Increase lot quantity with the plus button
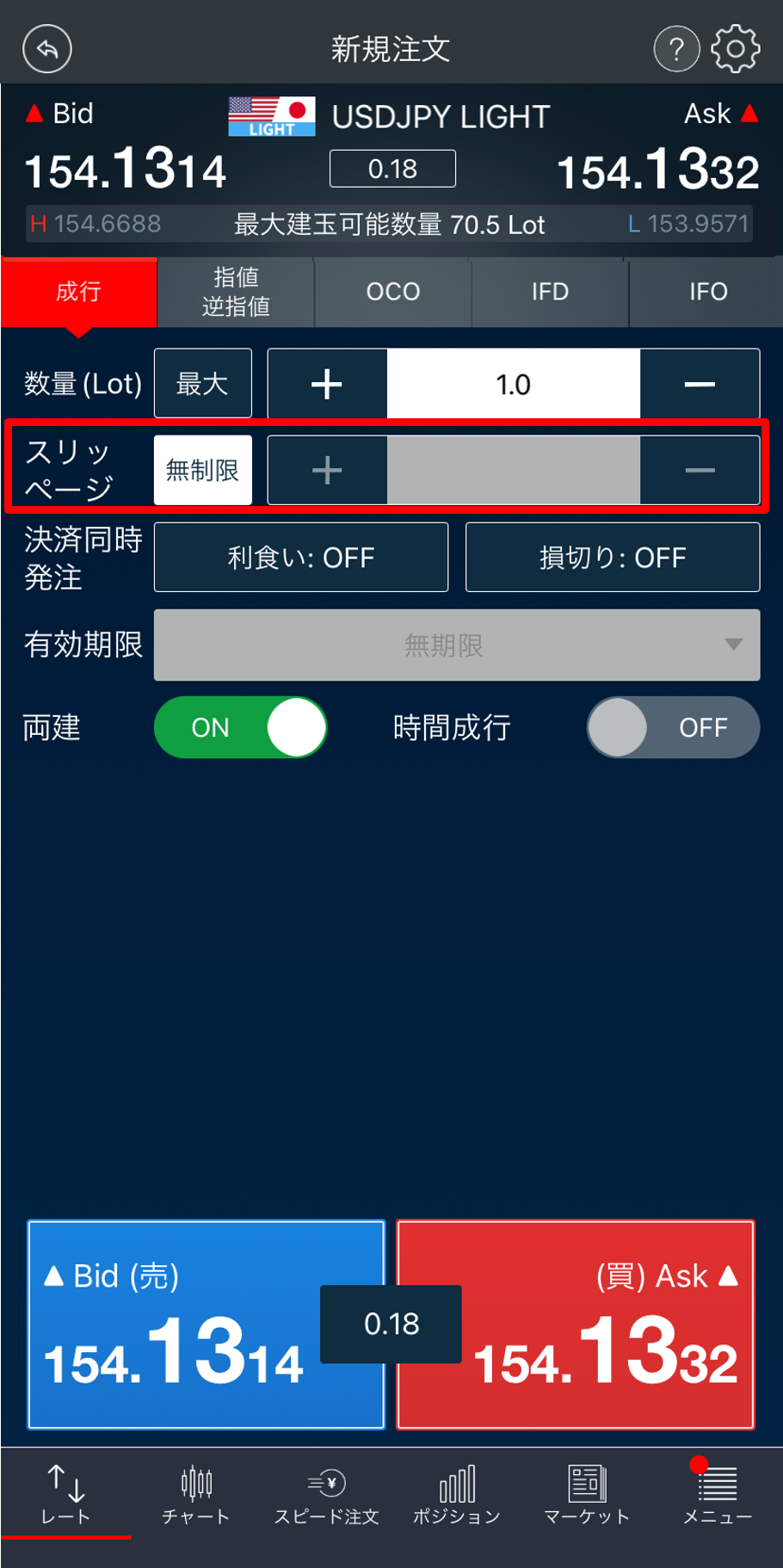Image resolution: width=783 pixels, height=1568 pixels. click(x=327, y=383)
